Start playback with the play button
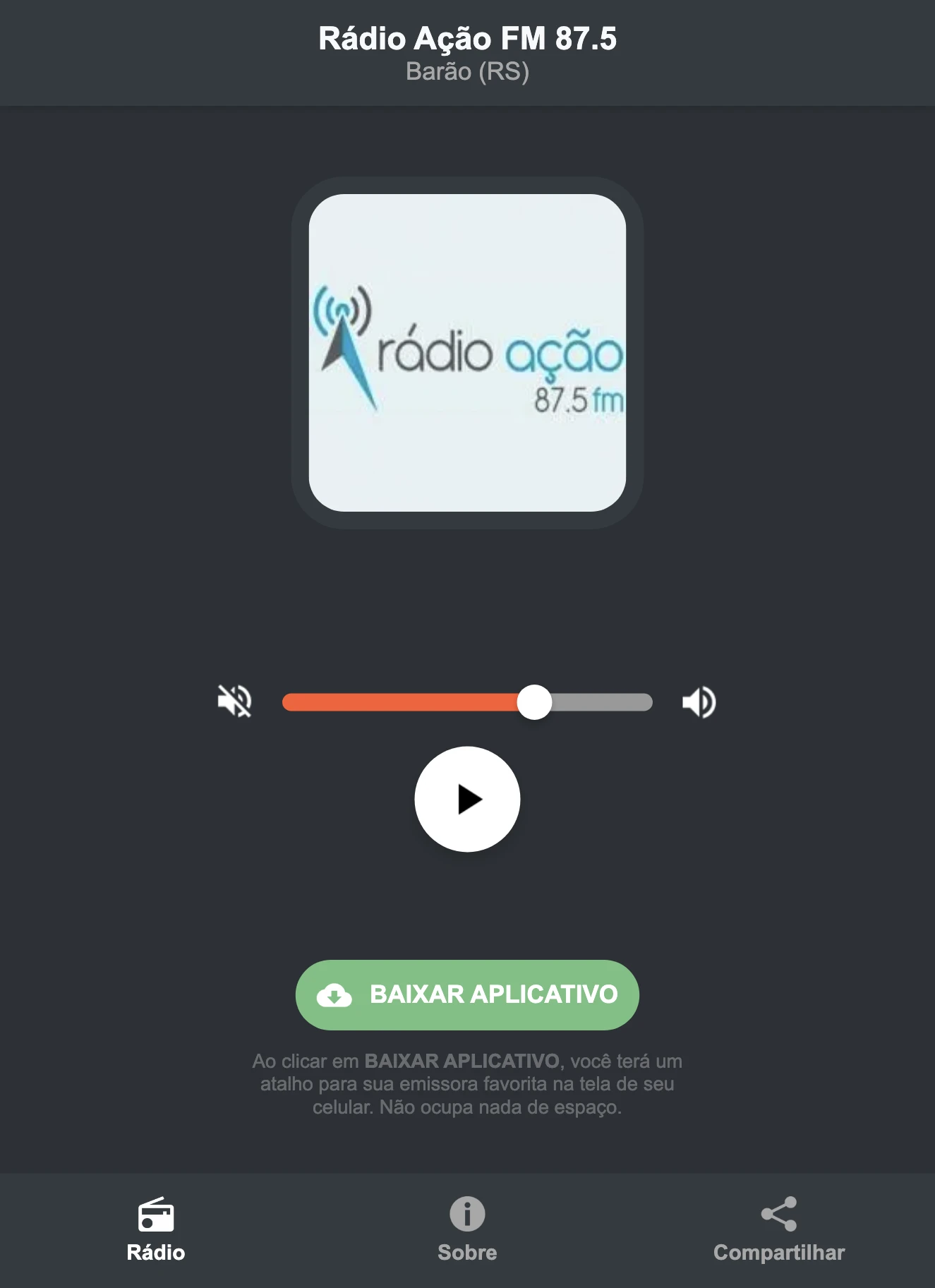The image size is (935, 1288). (x=467, y=798)
